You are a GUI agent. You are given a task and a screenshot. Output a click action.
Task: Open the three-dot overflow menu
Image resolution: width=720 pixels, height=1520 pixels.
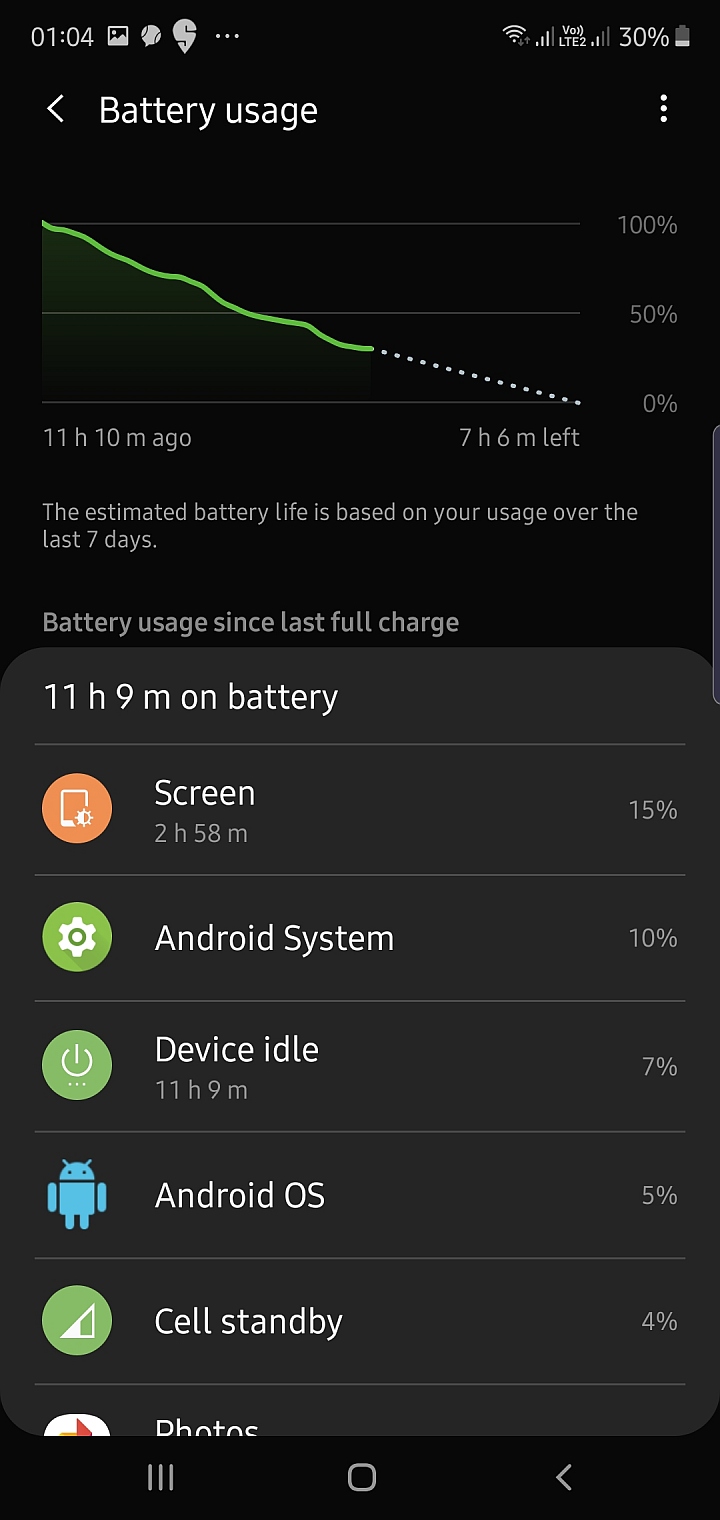(663, 110)
